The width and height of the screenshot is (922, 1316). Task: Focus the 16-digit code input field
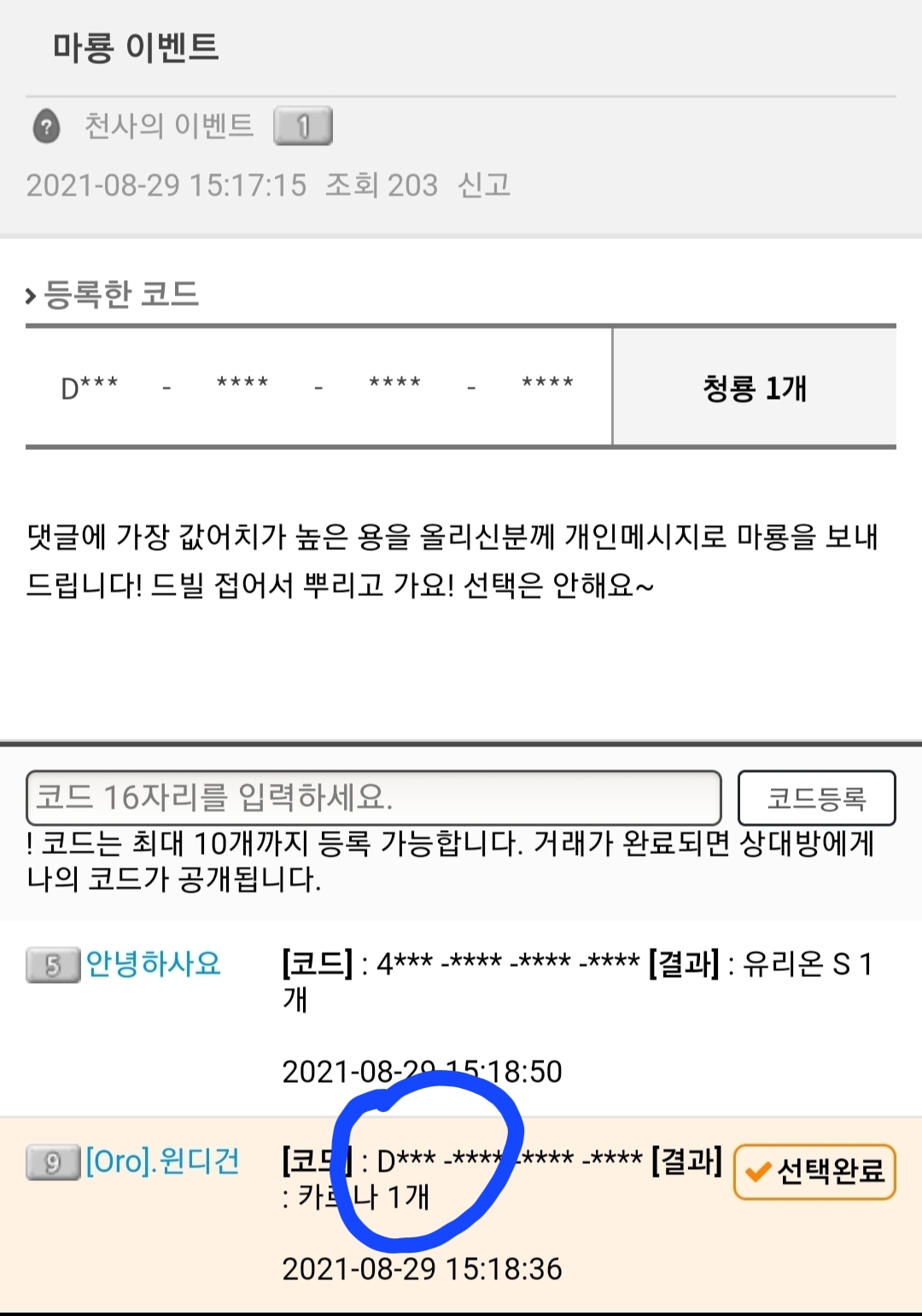tap(374, 798)
